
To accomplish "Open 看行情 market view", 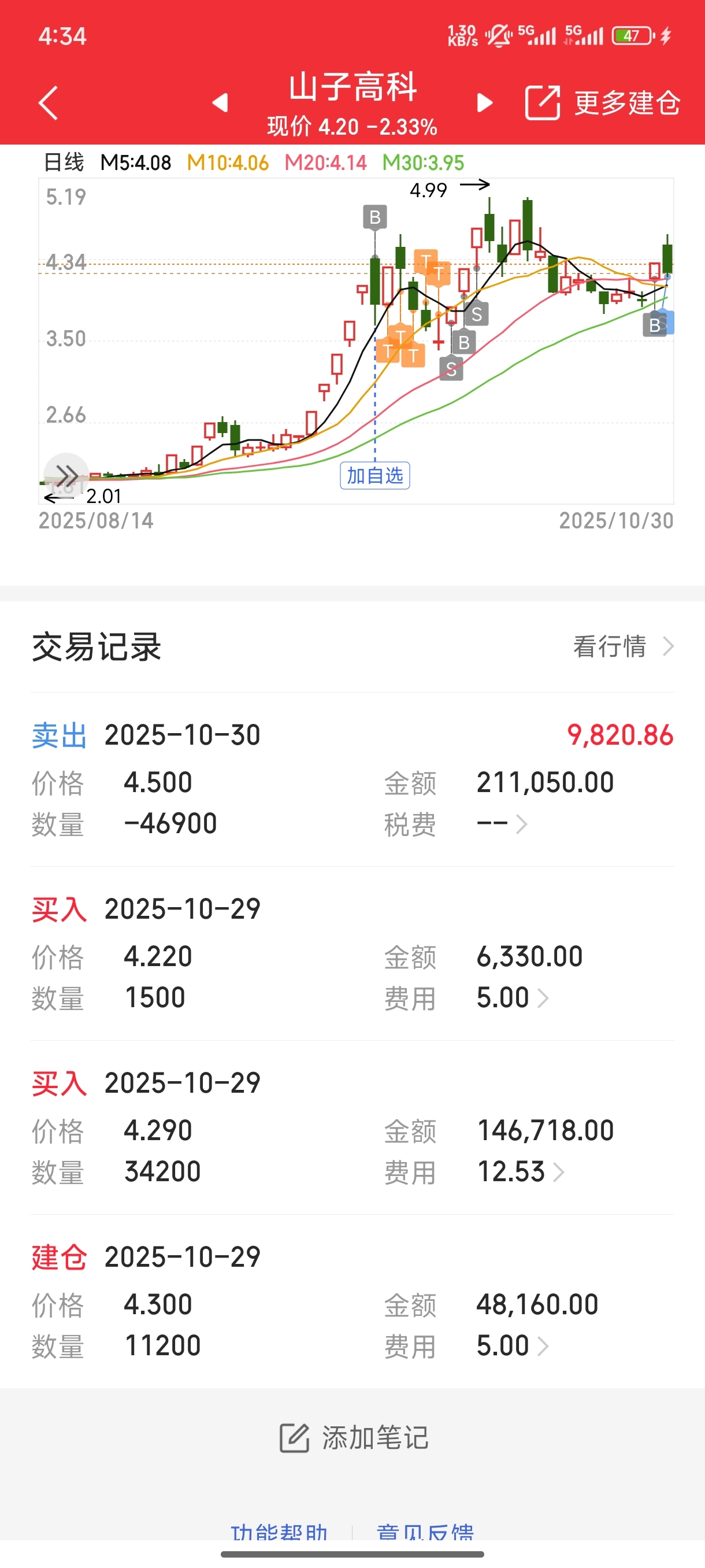I will tap(623, 646).
